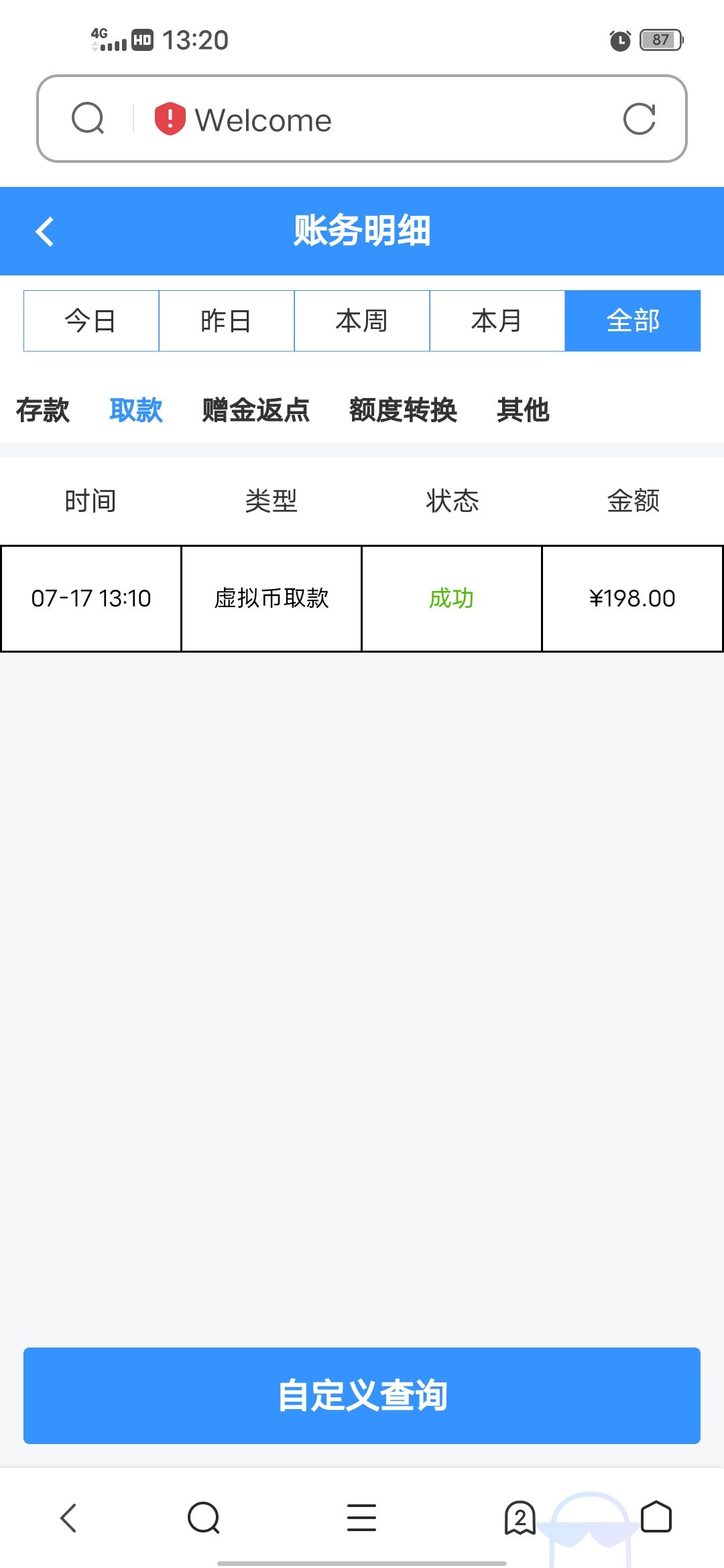The height and width of the screenshot is (1568, 724).
Task: Tap the 自定义查询 button
Action: [362, 1396]
